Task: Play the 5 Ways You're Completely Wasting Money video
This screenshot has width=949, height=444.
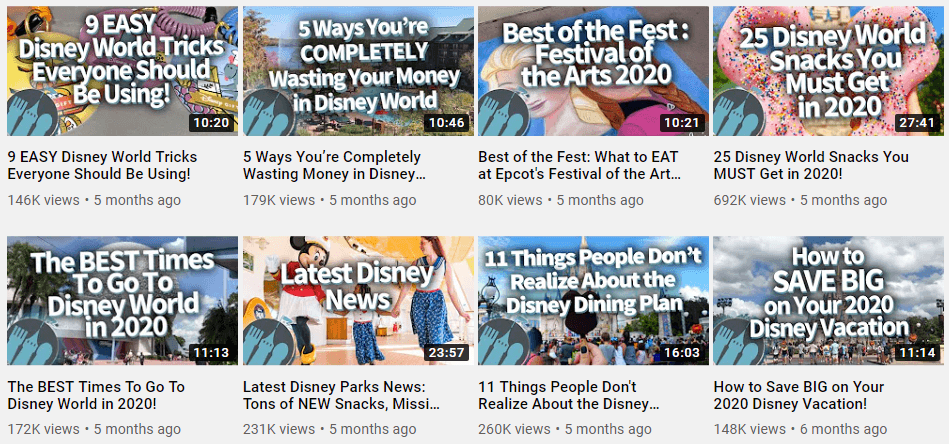Action: (358, 71)
